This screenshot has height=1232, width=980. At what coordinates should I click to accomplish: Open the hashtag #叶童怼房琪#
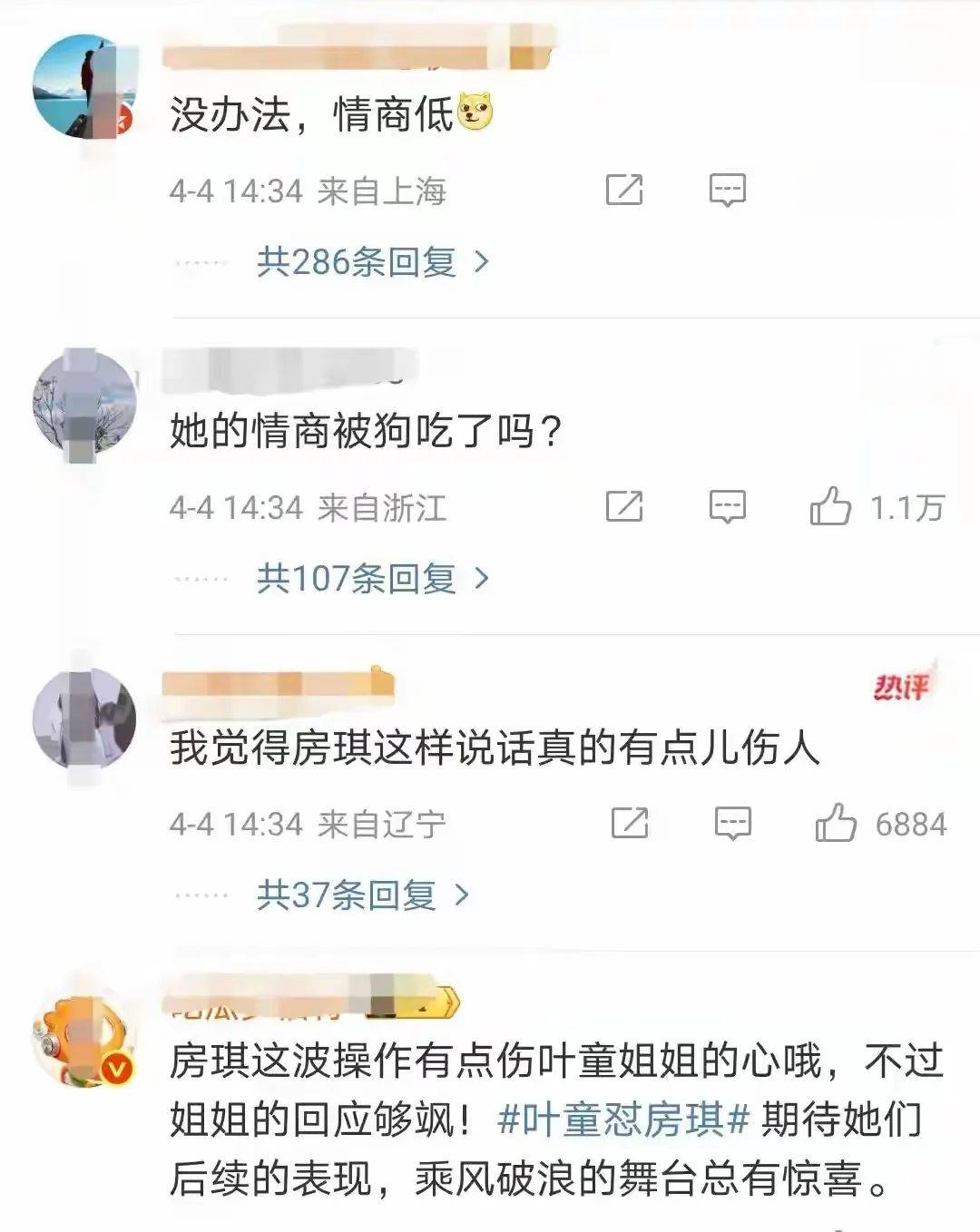click(x=623, y=1120)
